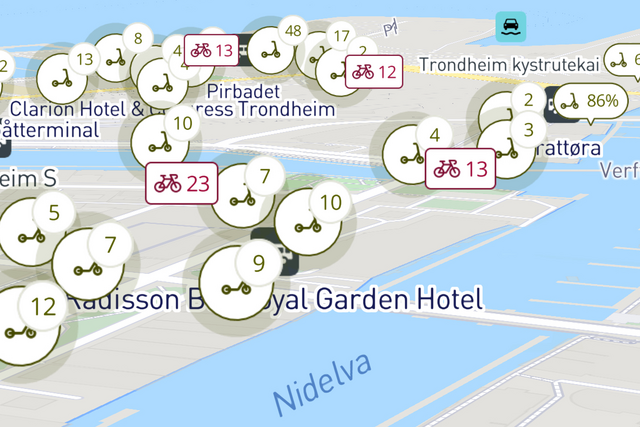Open the bike station marker showing 12
Image resolution: width=640 pixels, height=427 pixels.
374,72
